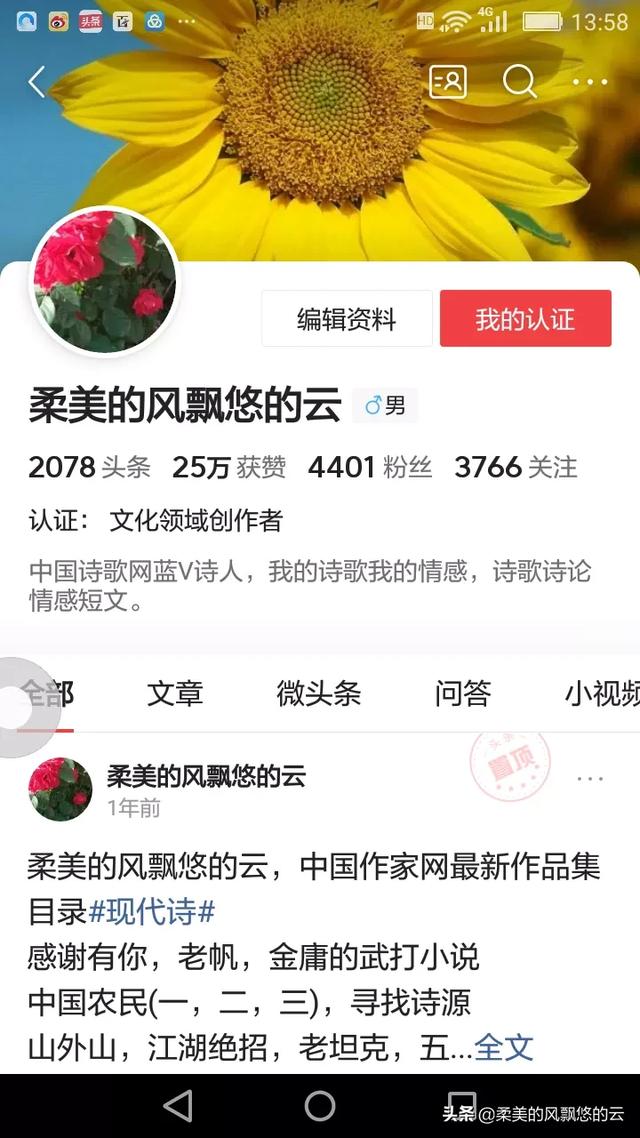Switch to the 文章 tab
Image resolution: width=640 pixels, height=1138 pixels.
175,694
